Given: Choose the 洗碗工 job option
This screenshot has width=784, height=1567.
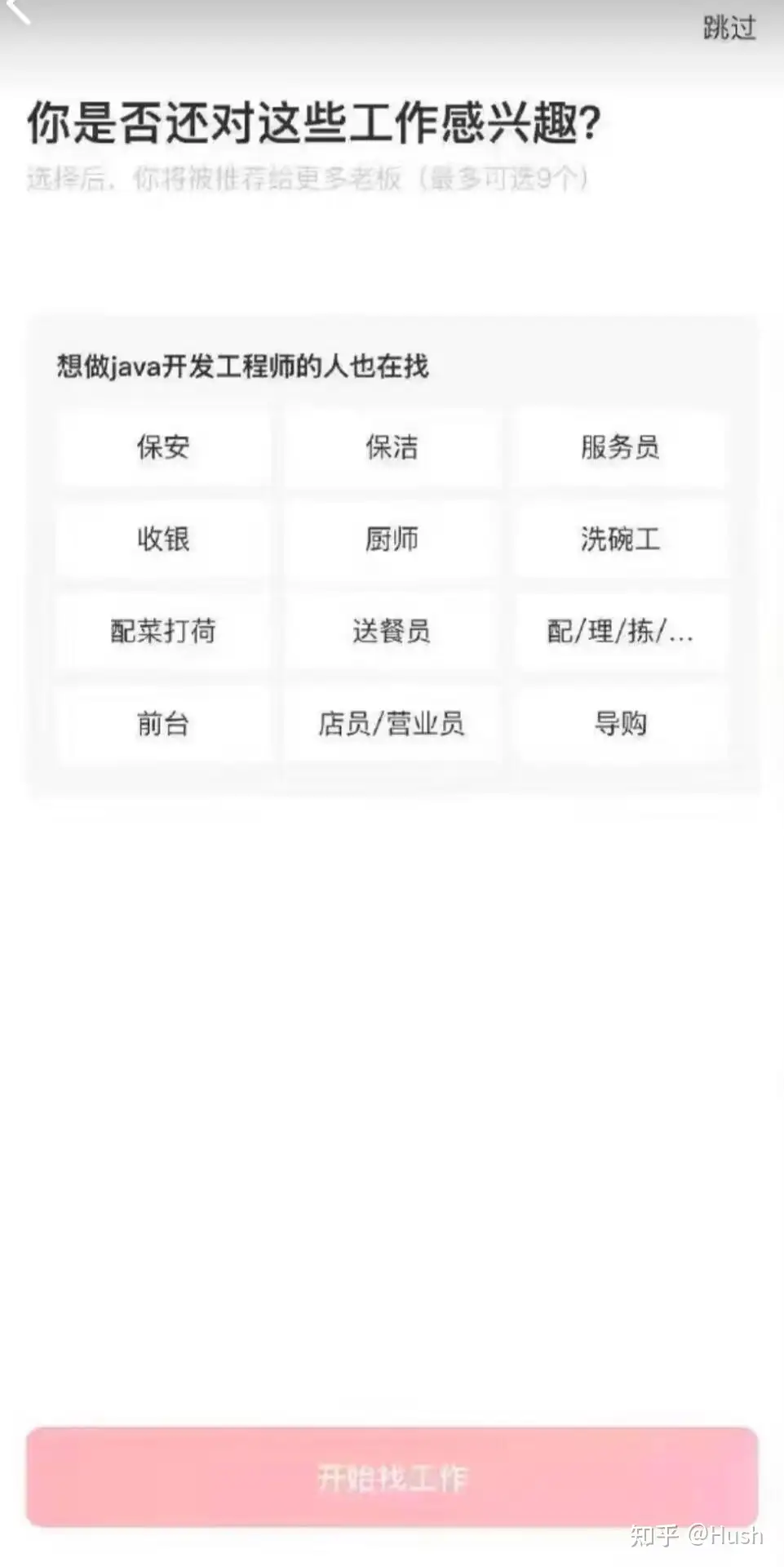Looking at the screenshot, I should click(x=620, y=539).
